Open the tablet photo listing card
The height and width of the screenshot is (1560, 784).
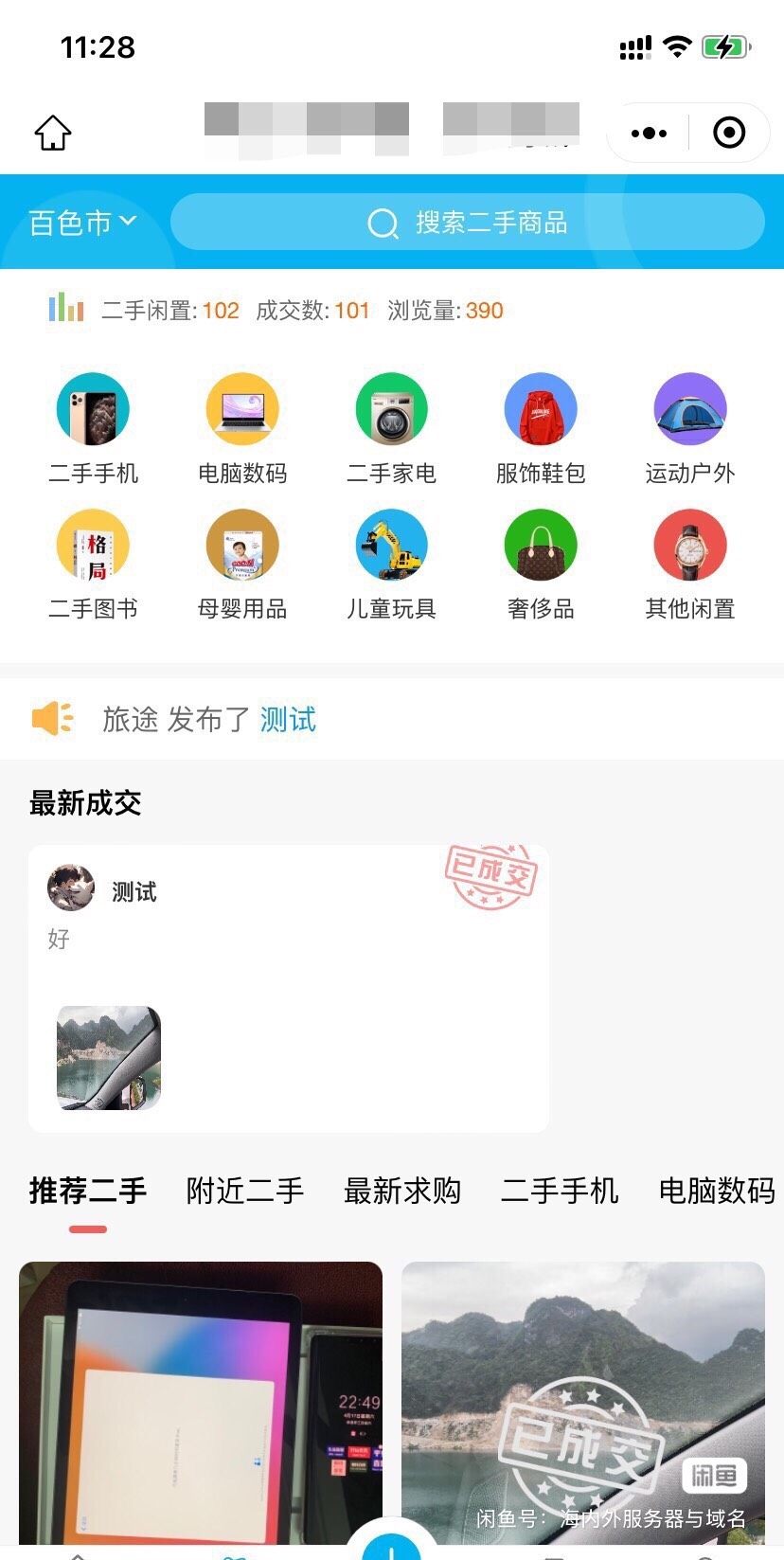[201, 1402]
